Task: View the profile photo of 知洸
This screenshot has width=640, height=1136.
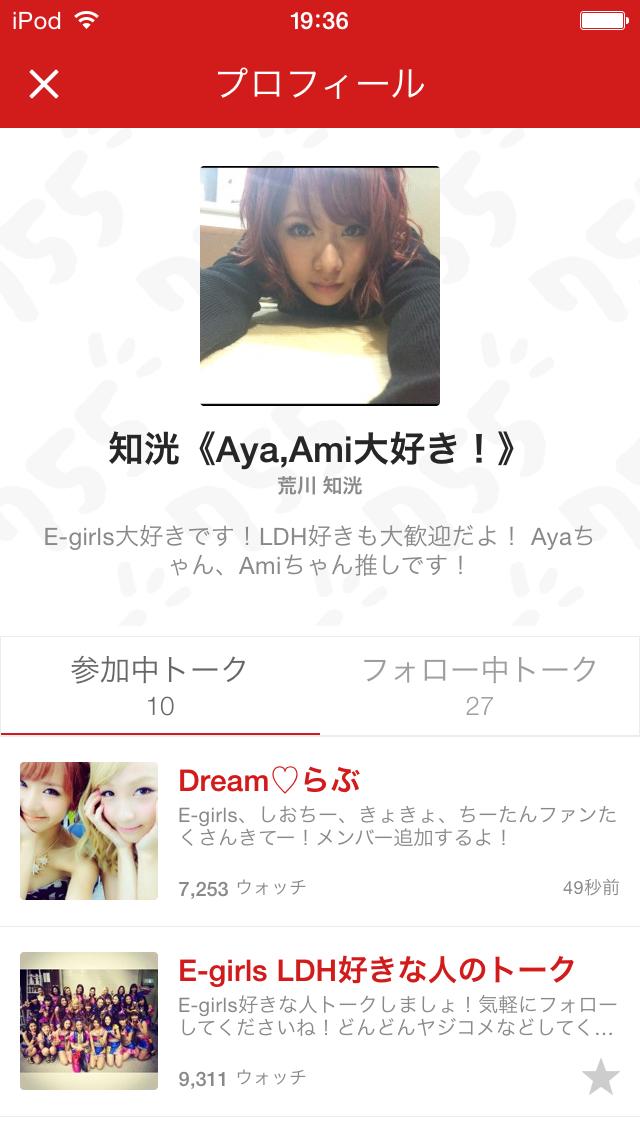Action: tap(320, 286)
